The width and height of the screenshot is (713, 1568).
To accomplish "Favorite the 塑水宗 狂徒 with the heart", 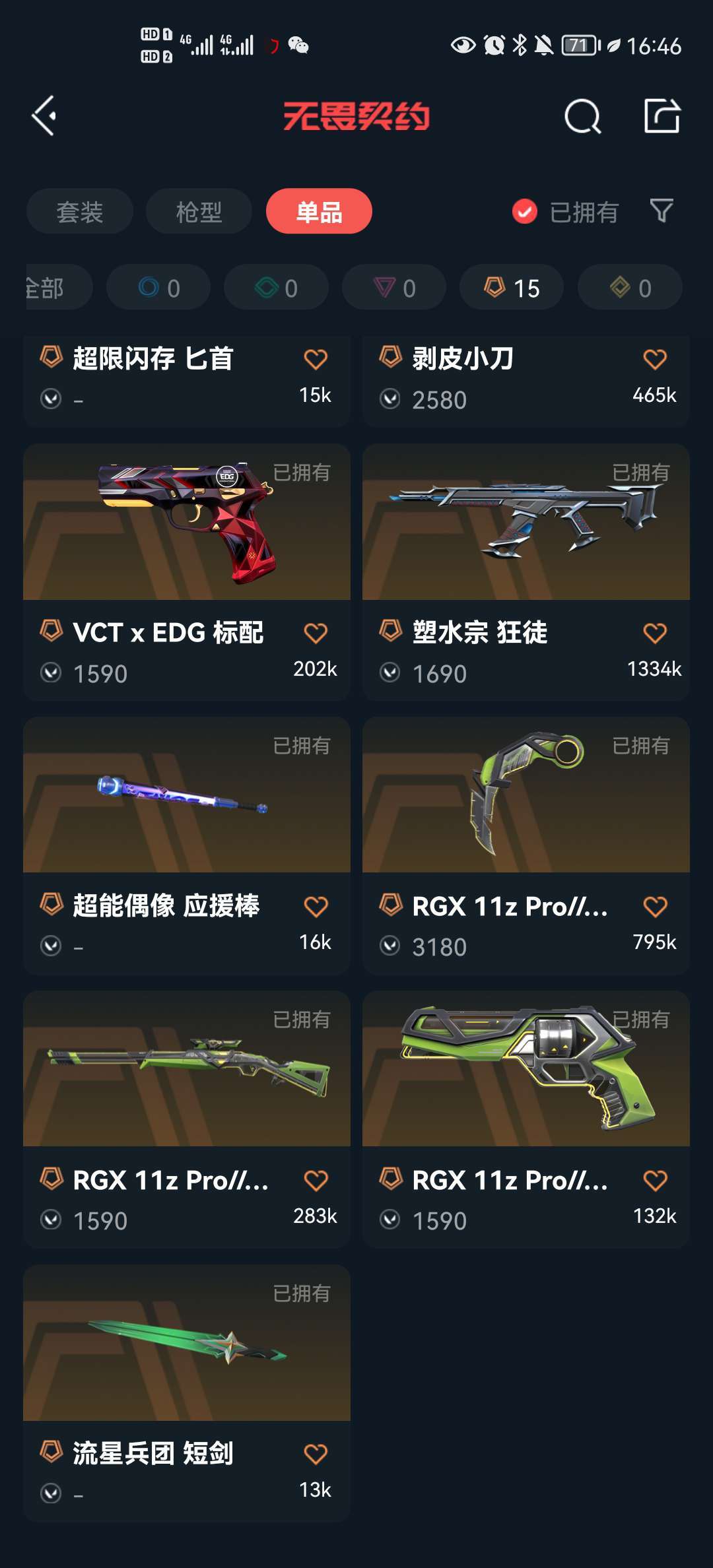I will click(654, 634).
